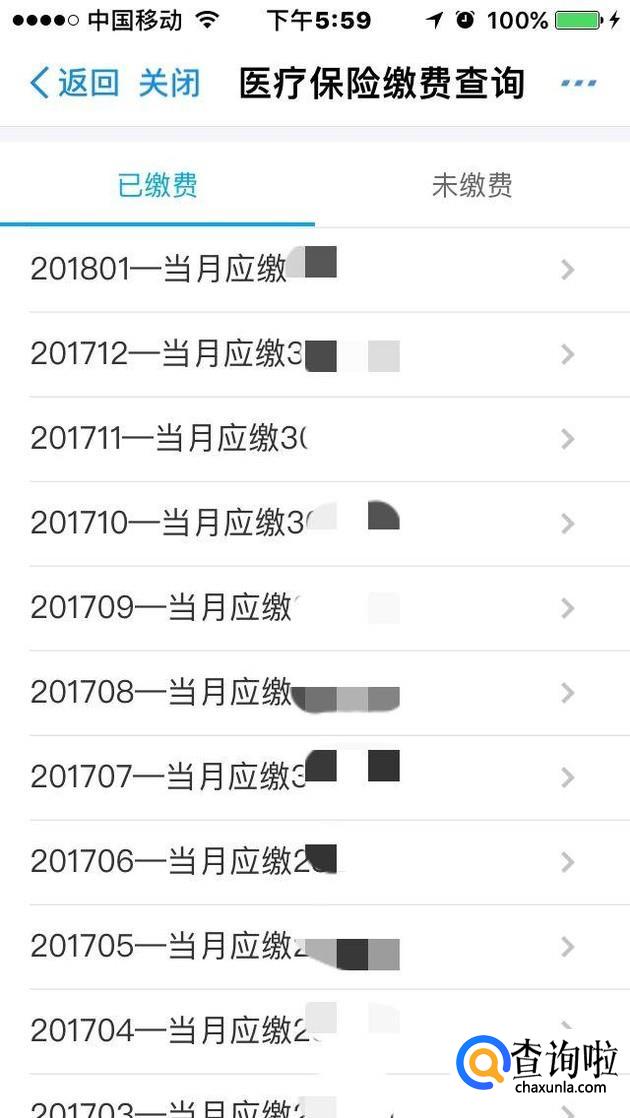Open the three-dot overflow menu
The height and width of the screenshot is (1118, 630).
point(578,83)
